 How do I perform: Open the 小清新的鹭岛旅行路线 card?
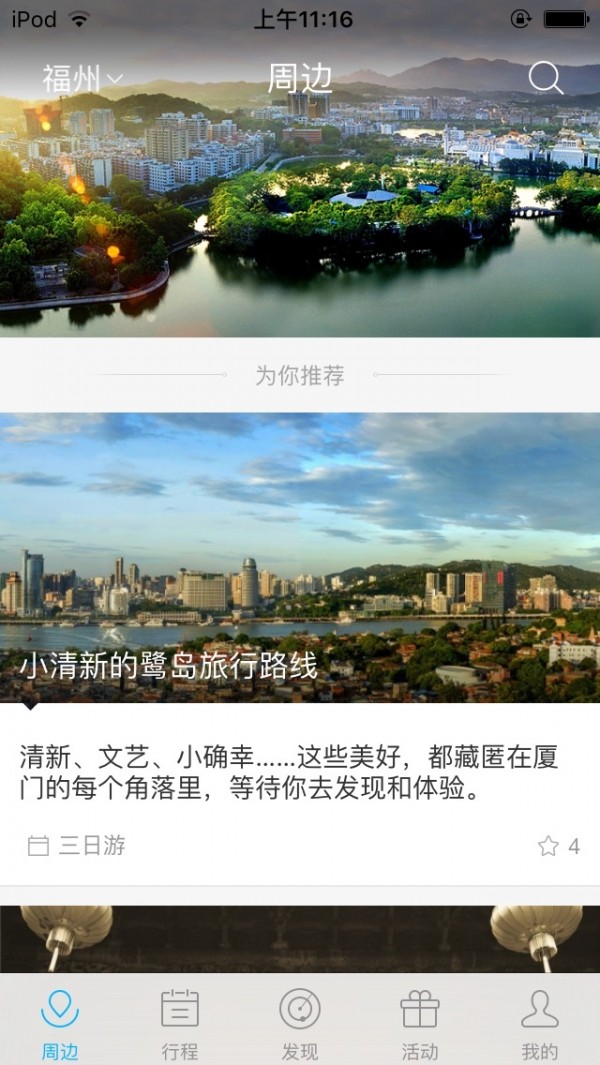pyautogui.click(x=300, y=600)
